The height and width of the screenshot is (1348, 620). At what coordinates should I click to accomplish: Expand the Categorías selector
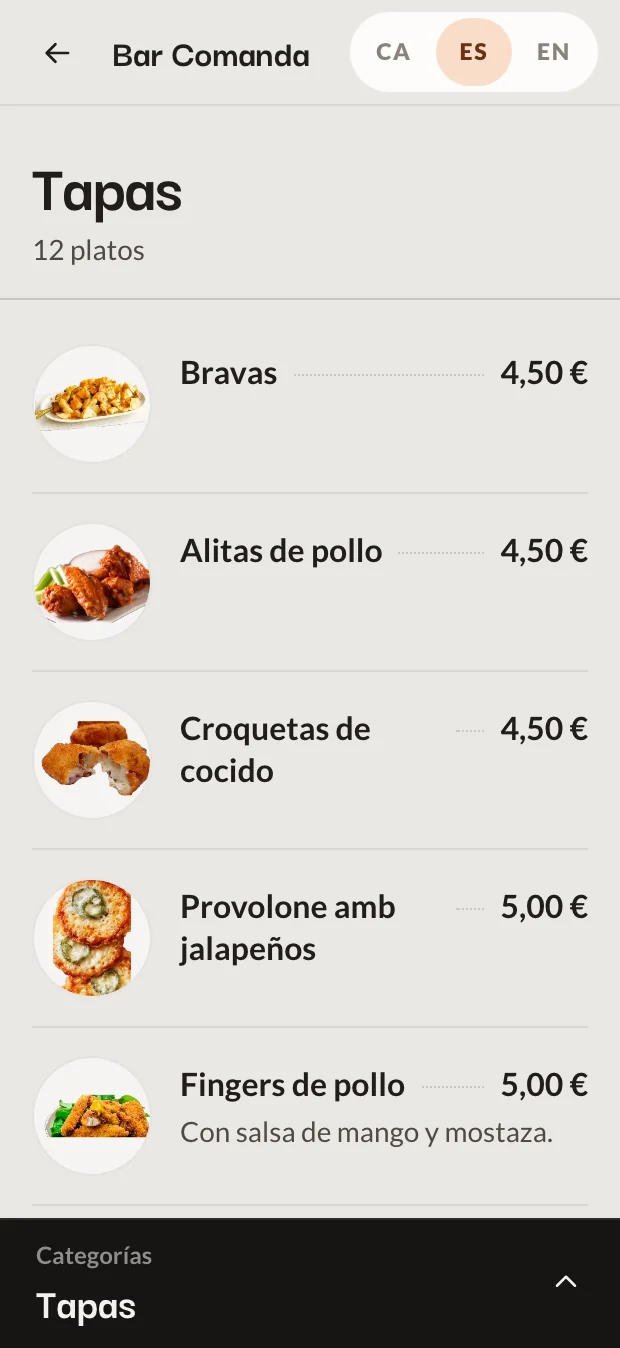click(x=310, y=1283)
